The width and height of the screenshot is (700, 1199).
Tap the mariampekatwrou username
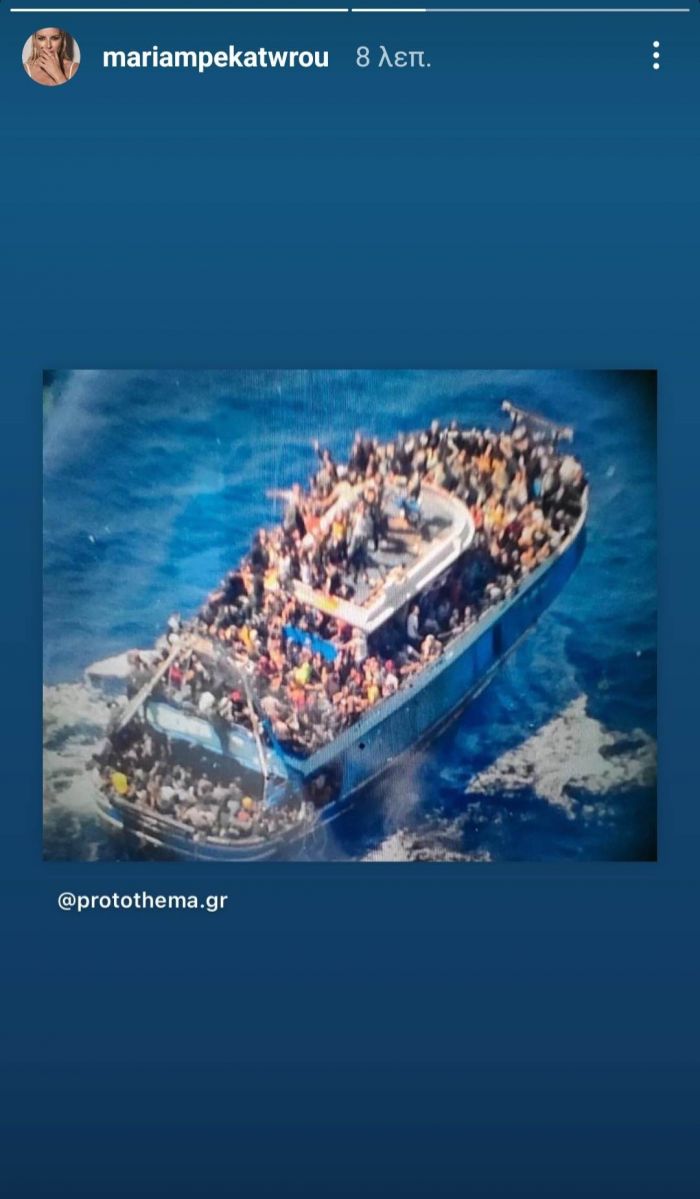pos(215,58)
